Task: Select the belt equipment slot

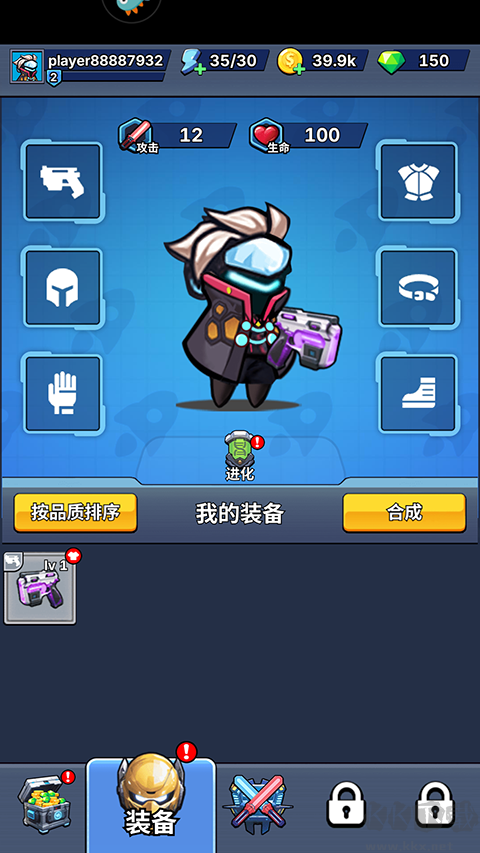Action: click(x=417, y=287)
